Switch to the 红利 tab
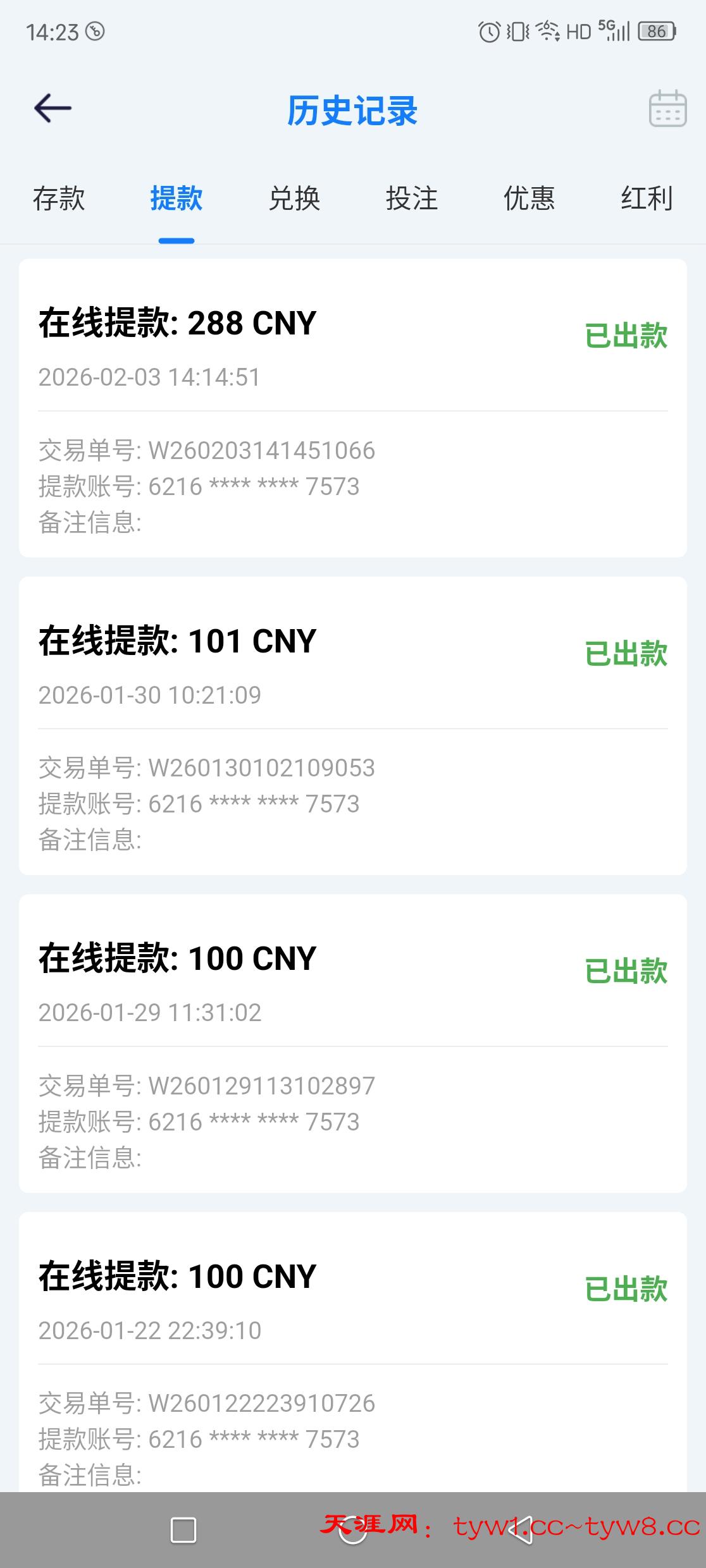The height and width of the screenshot is (1568, 706). [x=647, y=199]
